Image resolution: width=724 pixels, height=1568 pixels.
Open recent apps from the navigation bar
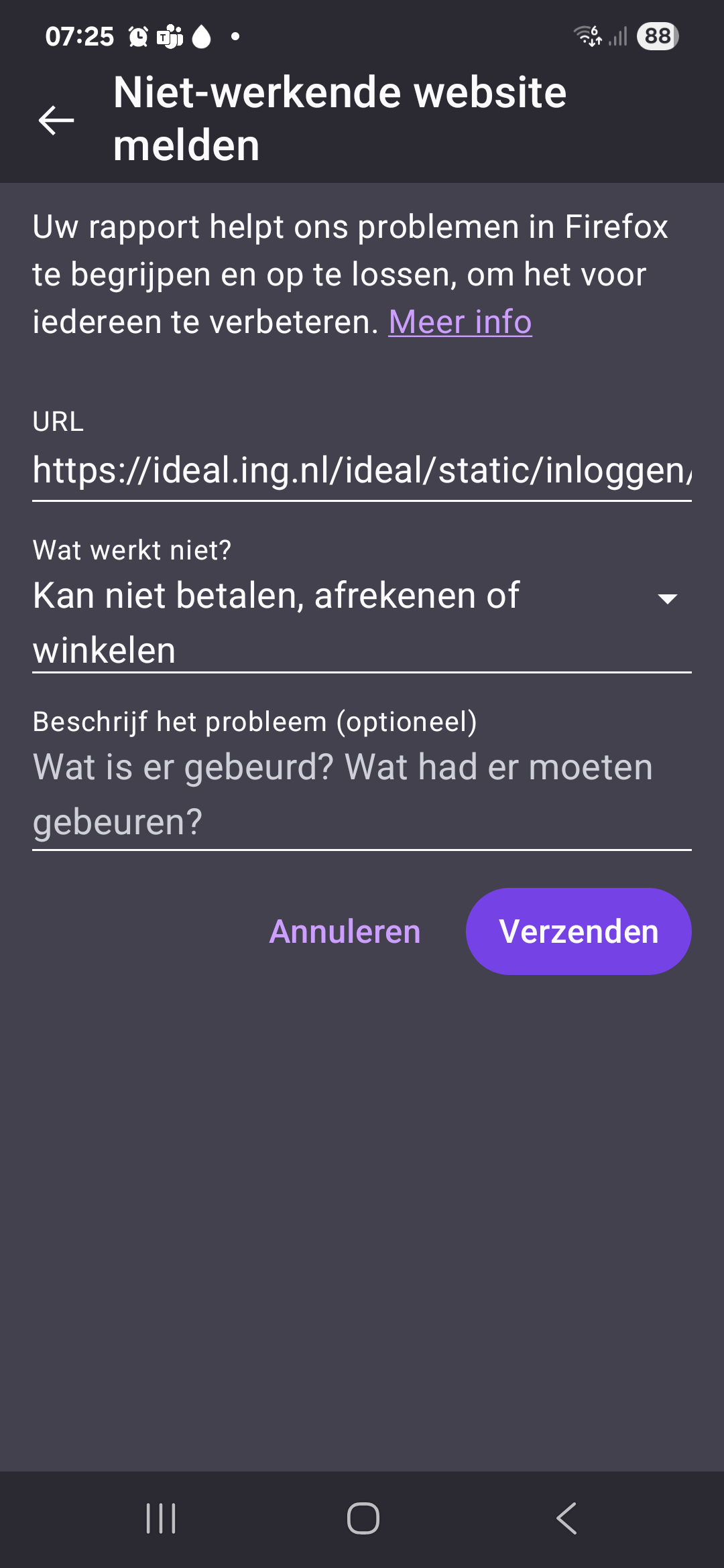click(161, 1518)
